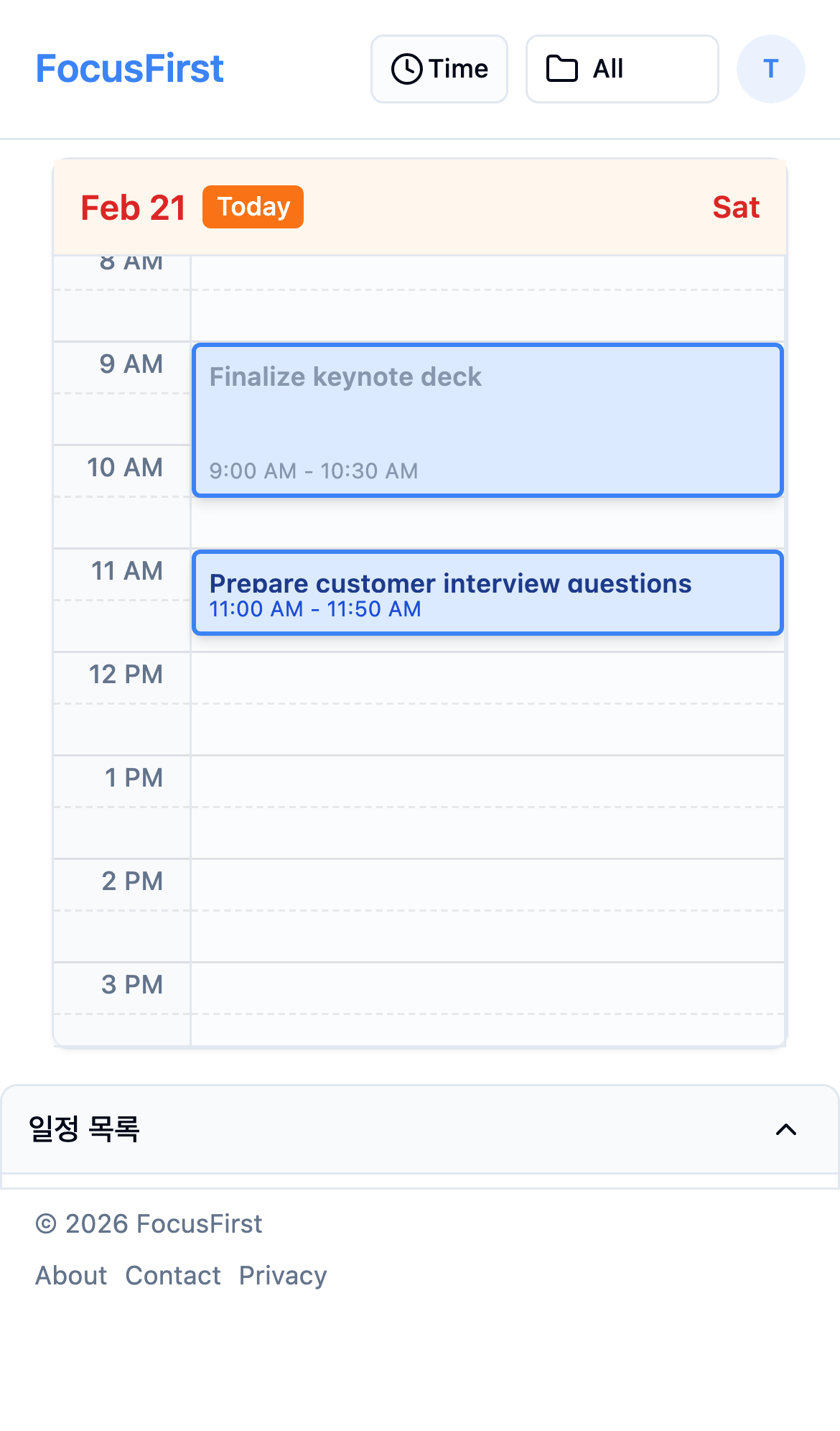
Task: Click the Sat day label
Action: pyautogui.click(x=735, y=207)
